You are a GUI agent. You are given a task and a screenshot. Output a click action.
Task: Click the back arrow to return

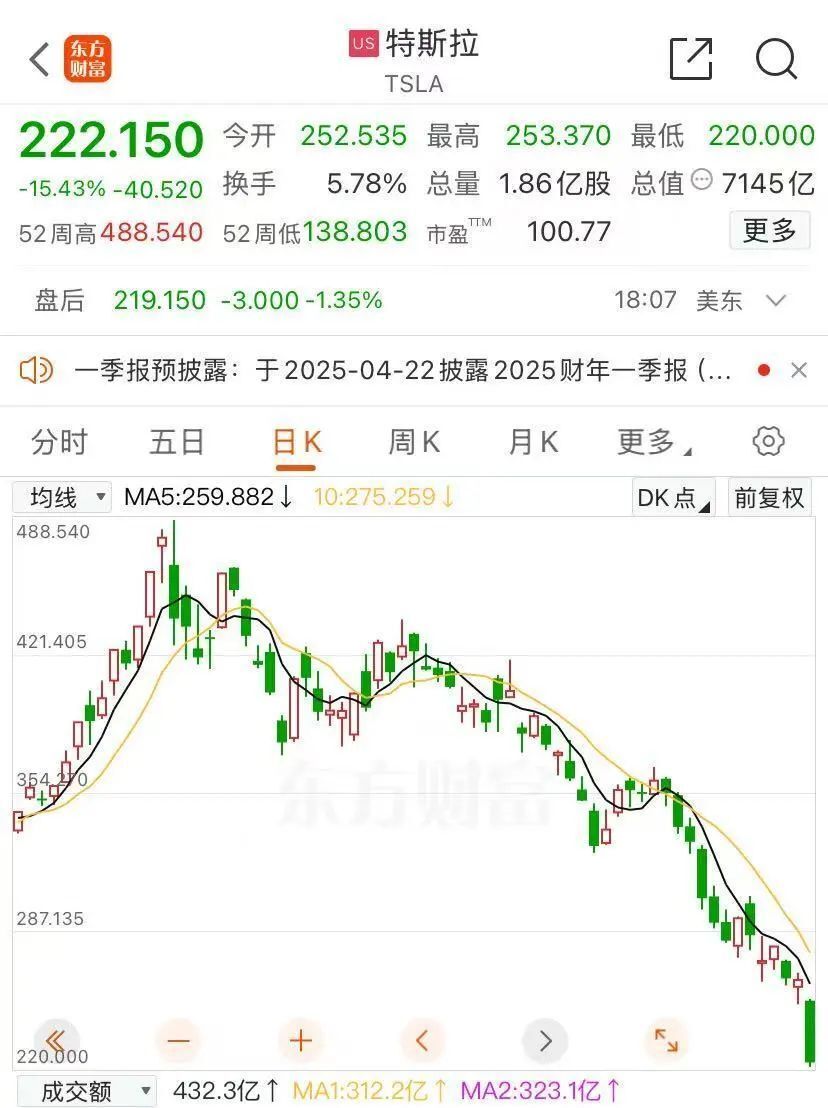click(x=38, y=59)
